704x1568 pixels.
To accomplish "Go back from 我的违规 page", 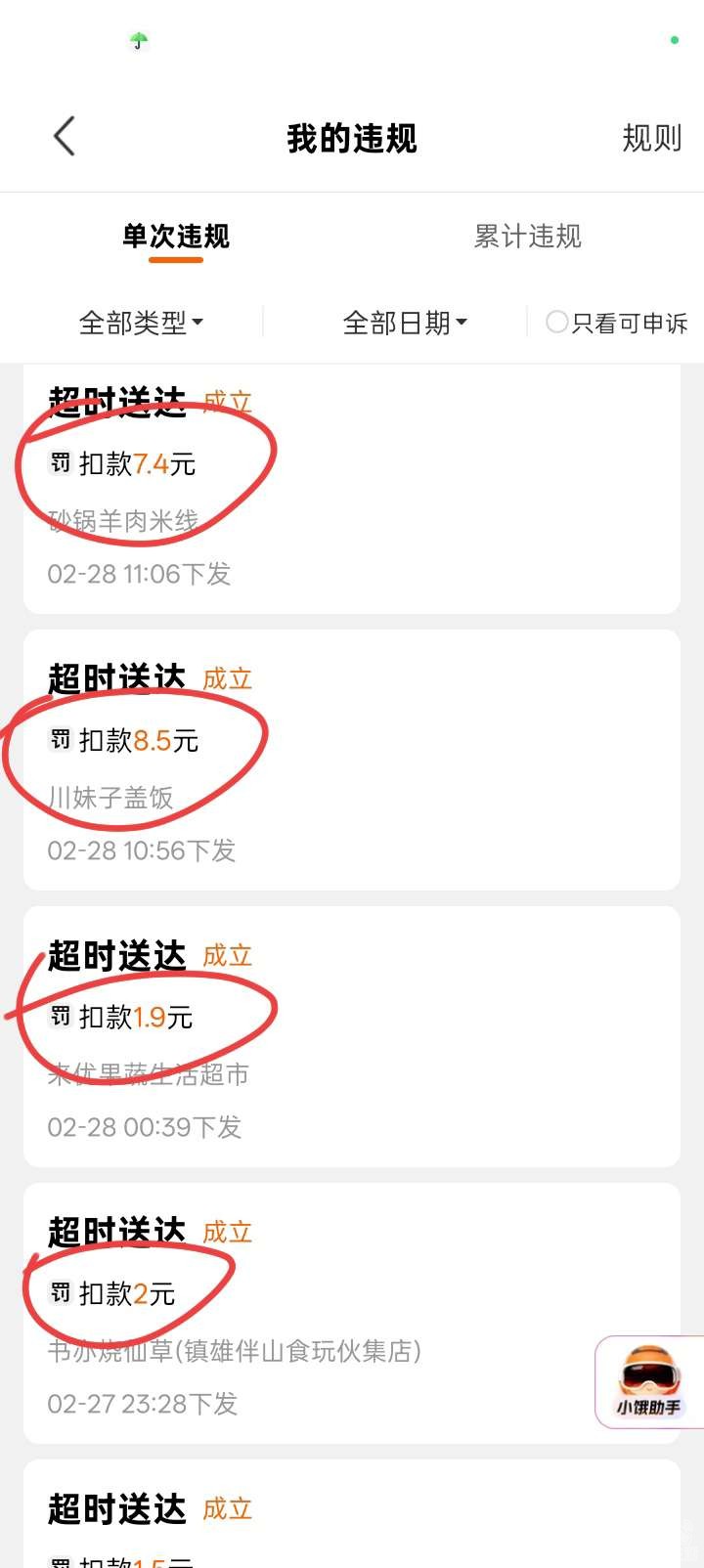I will click(x=65, y=137).
